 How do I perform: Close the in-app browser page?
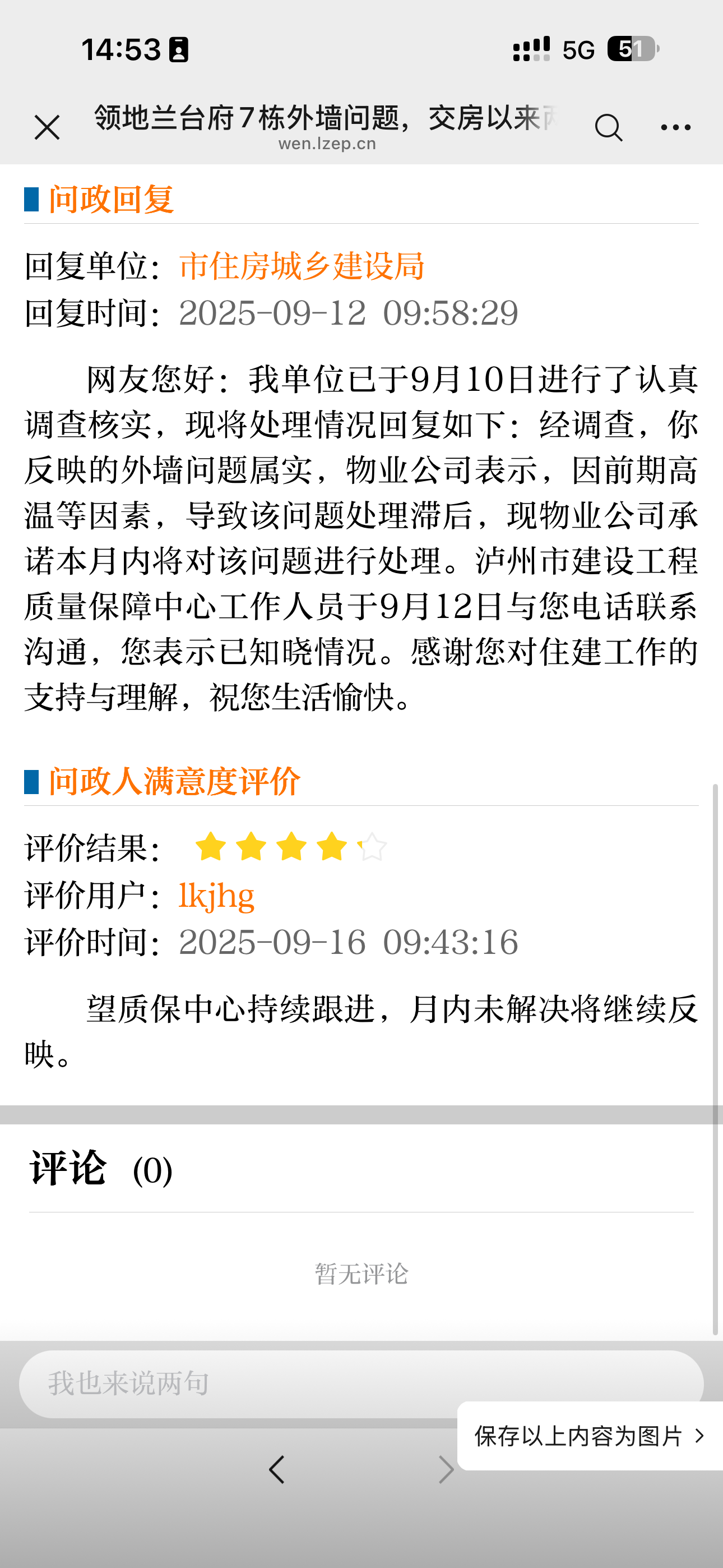[x=47, y=127]
